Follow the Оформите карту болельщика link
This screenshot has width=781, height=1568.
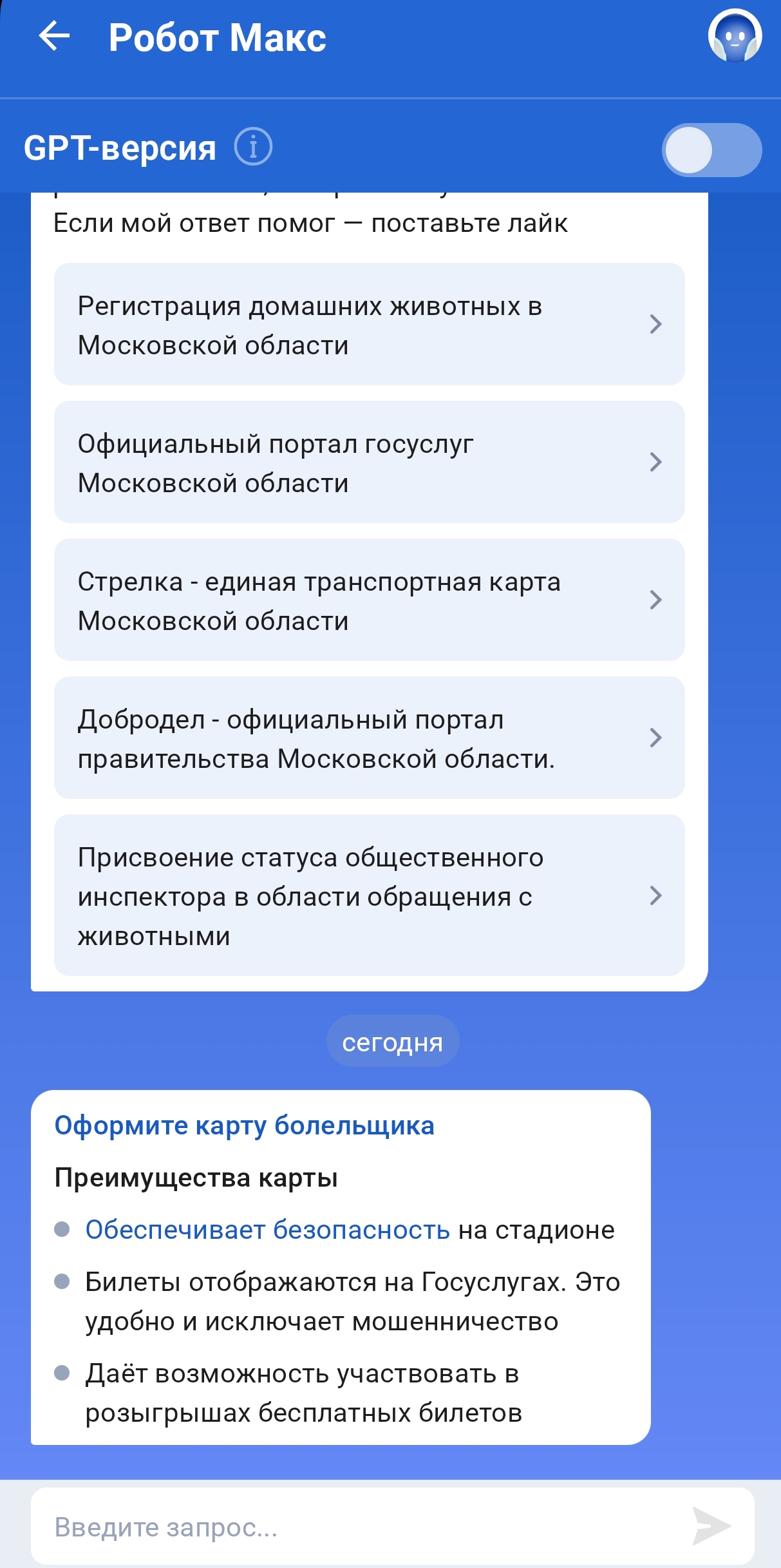point(244,1125)
